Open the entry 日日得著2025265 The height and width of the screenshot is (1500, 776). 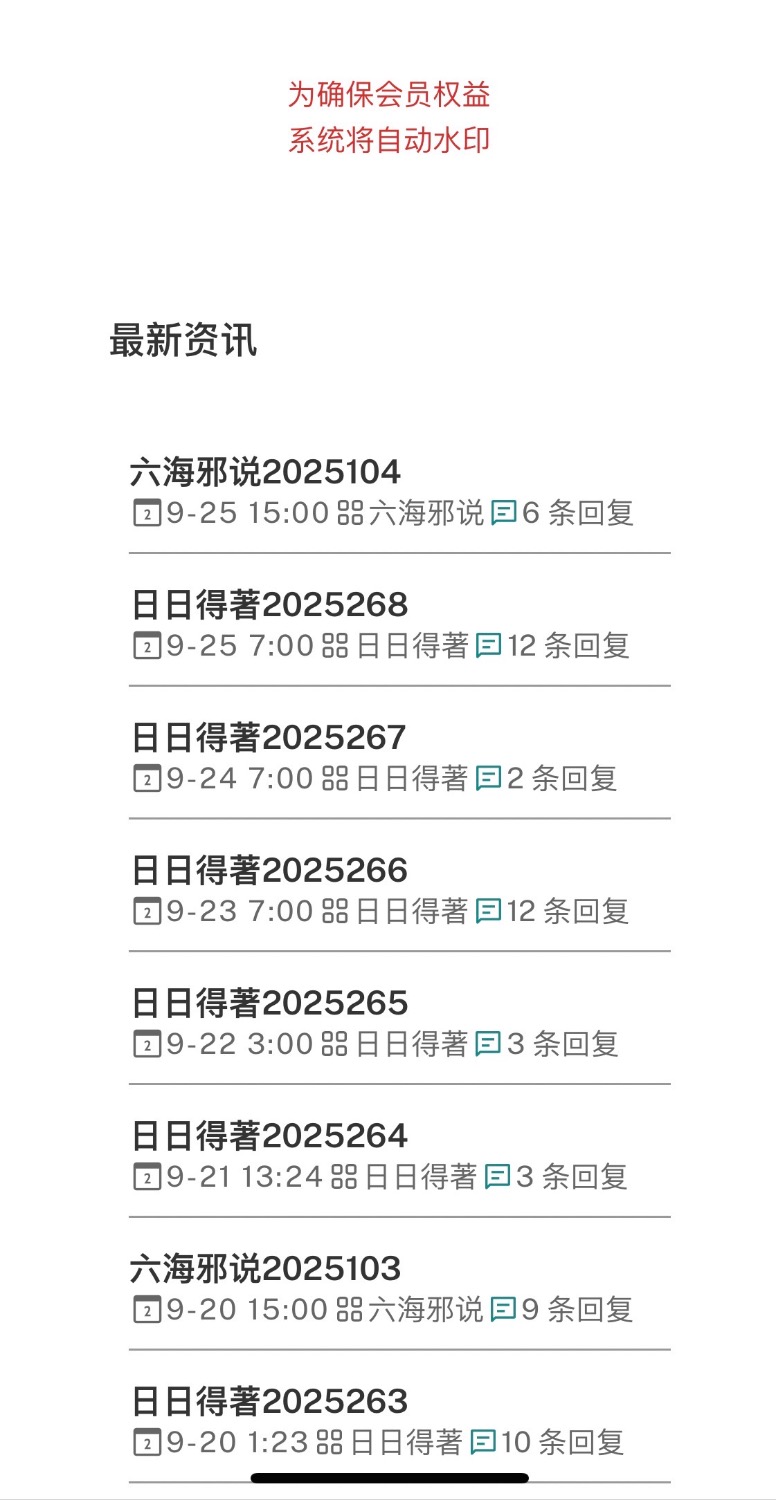tap(269, 1003)
